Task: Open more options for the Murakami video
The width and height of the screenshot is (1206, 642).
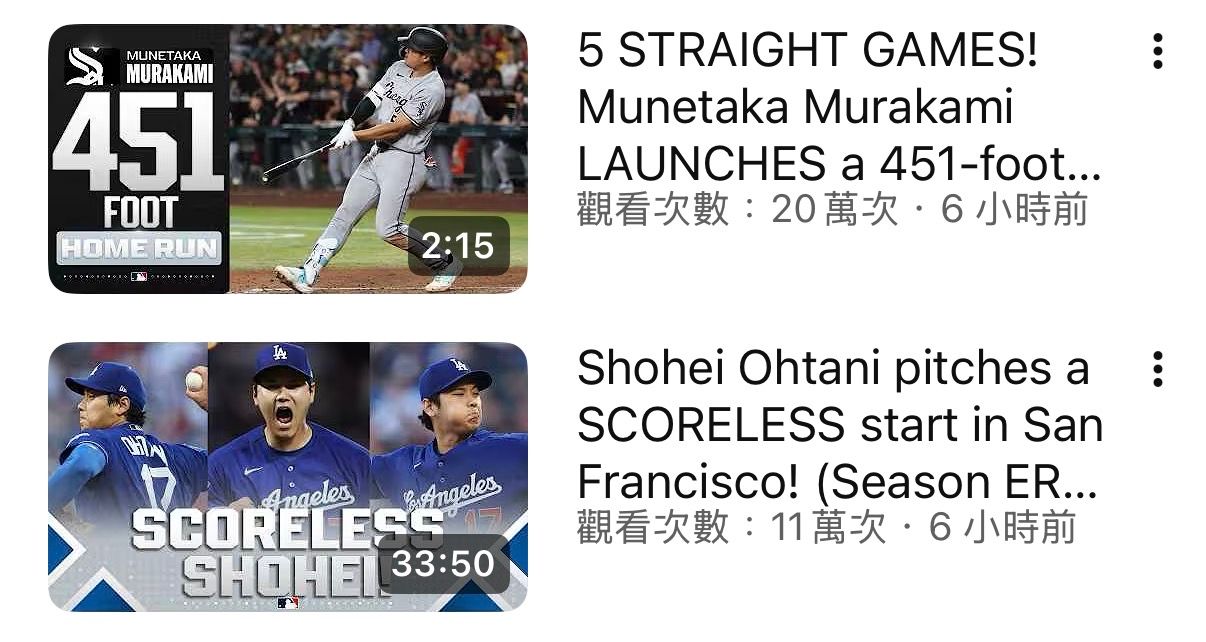Action: (1157, 51)
